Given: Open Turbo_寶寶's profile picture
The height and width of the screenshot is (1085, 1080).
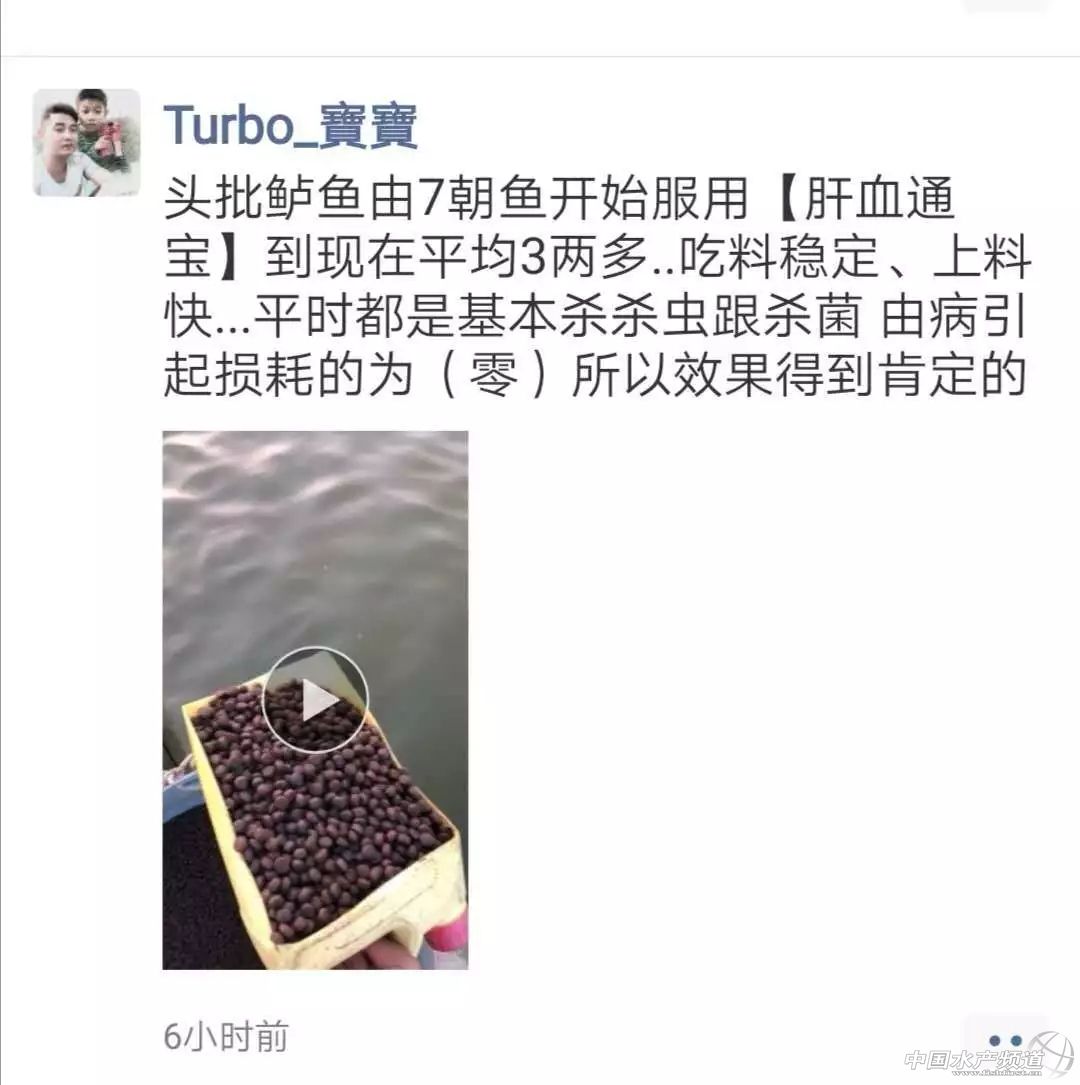Looking at the screenshot, I should 86,142.
